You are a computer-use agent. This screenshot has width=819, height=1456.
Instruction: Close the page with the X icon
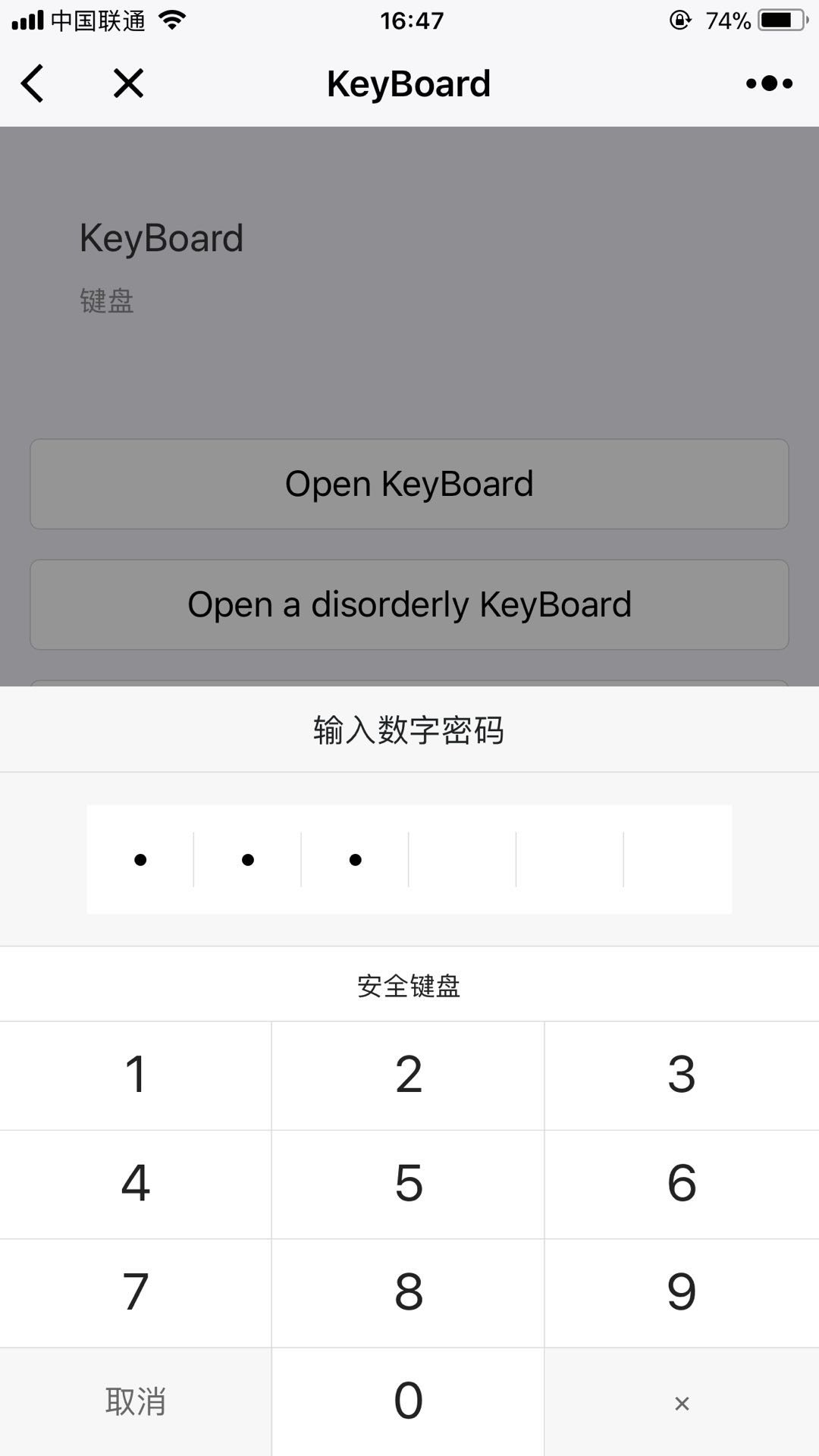pyautogui.click(x=128, y=83)
